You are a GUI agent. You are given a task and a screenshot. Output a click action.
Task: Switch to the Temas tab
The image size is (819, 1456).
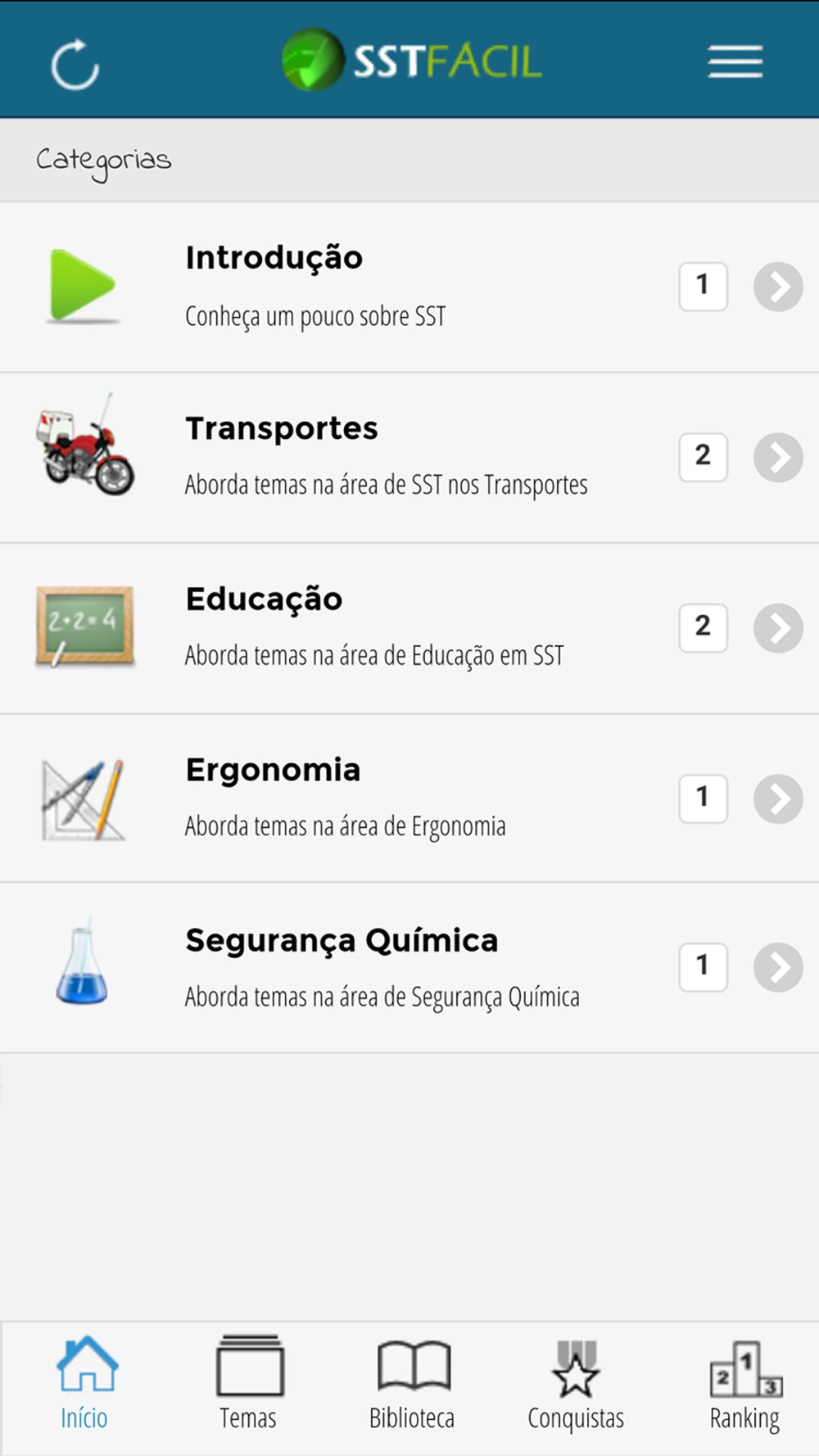[248, 1384]
